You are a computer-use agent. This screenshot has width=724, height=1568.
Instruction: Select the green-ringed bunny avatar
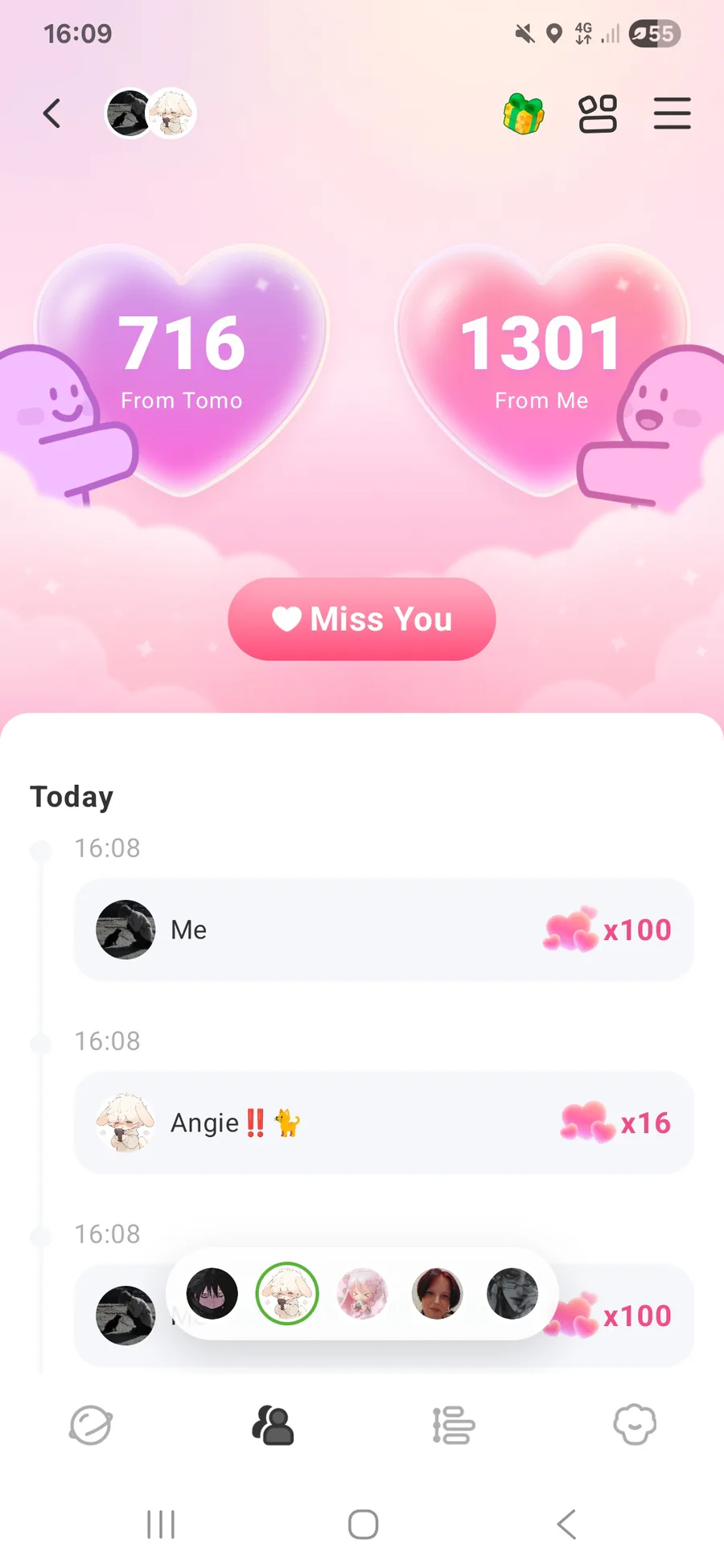[x=287, y=1294]
